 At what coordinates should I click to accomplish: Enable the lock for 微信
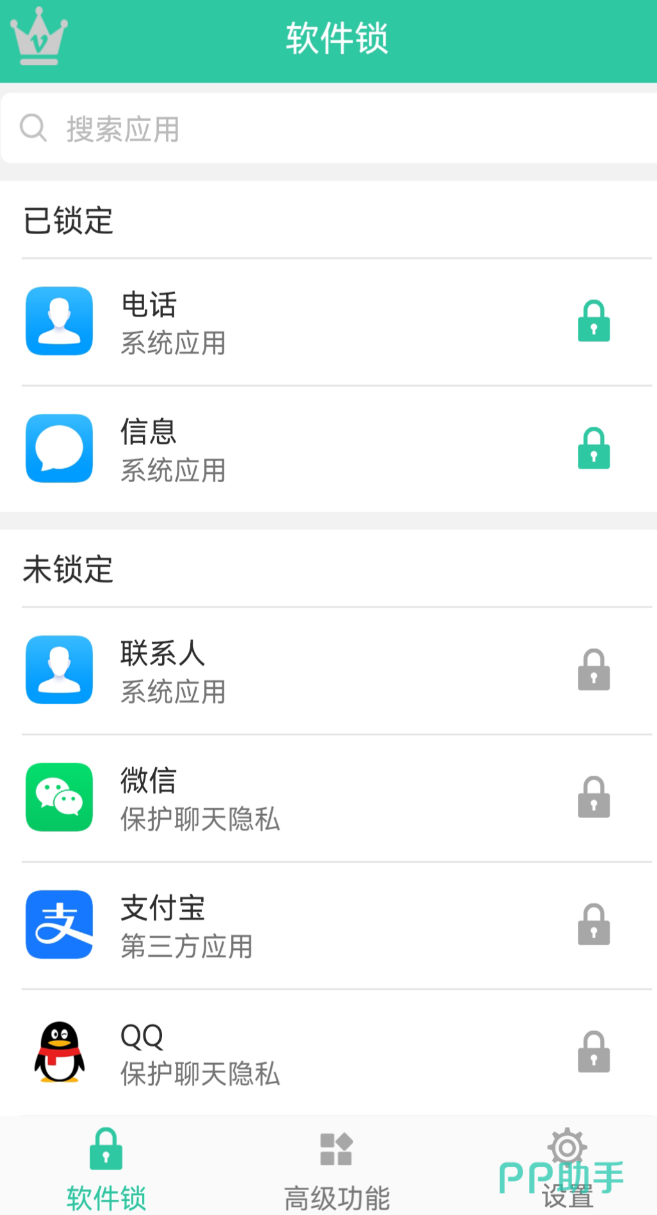click(593, 797)
